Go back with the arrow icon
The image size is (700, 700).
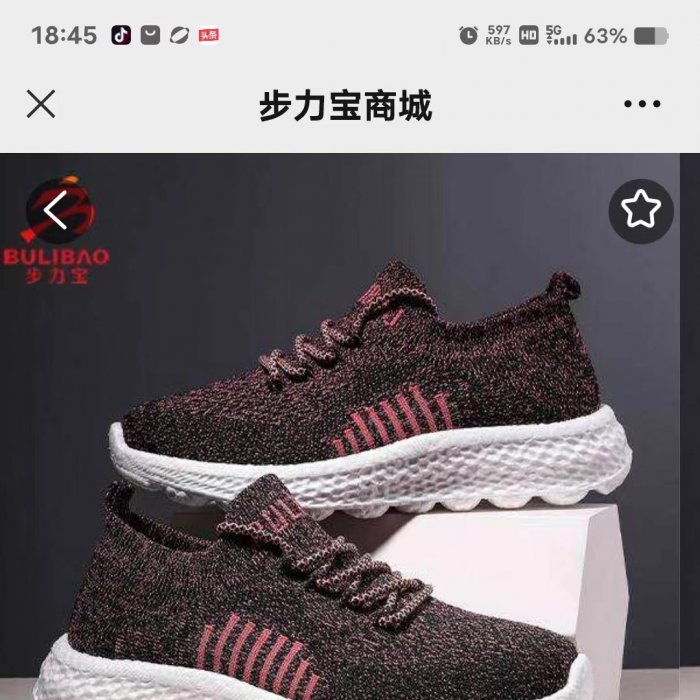[55, 211]
